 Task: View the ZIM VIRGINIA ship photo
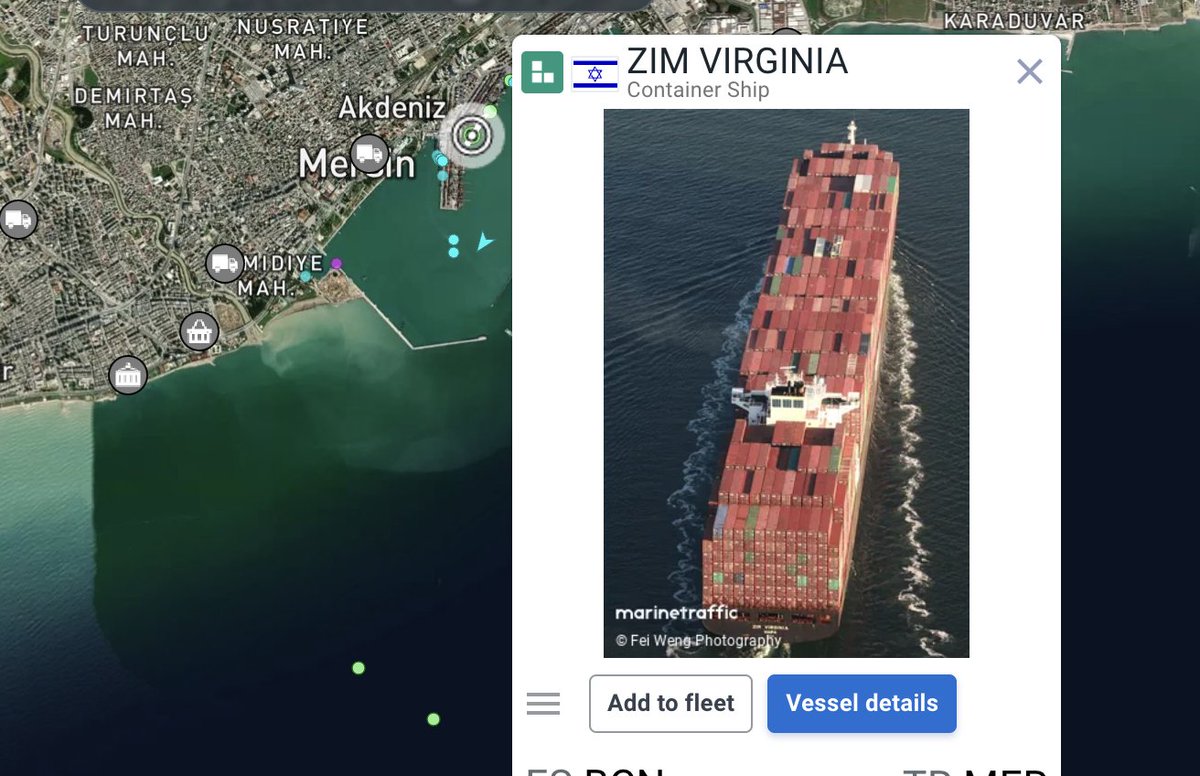tap(786, 383)
